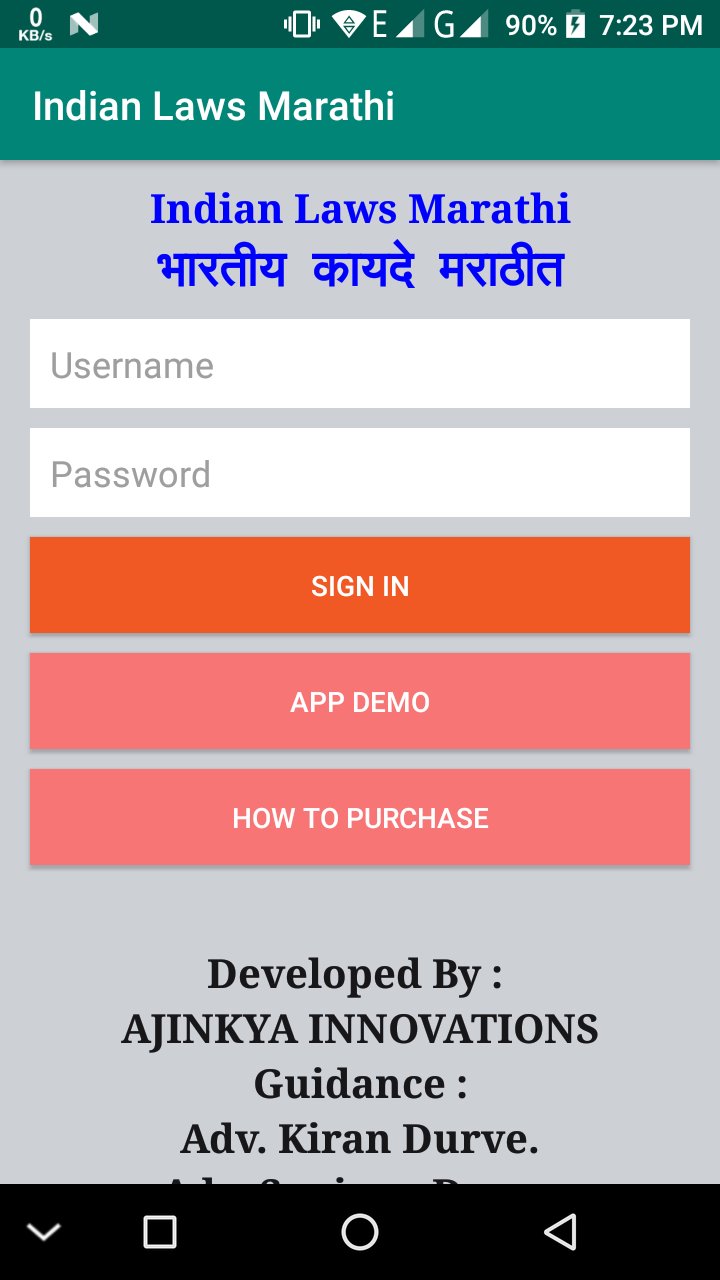Sign in with the orange button
The image size is (720, 1280).
360,585
